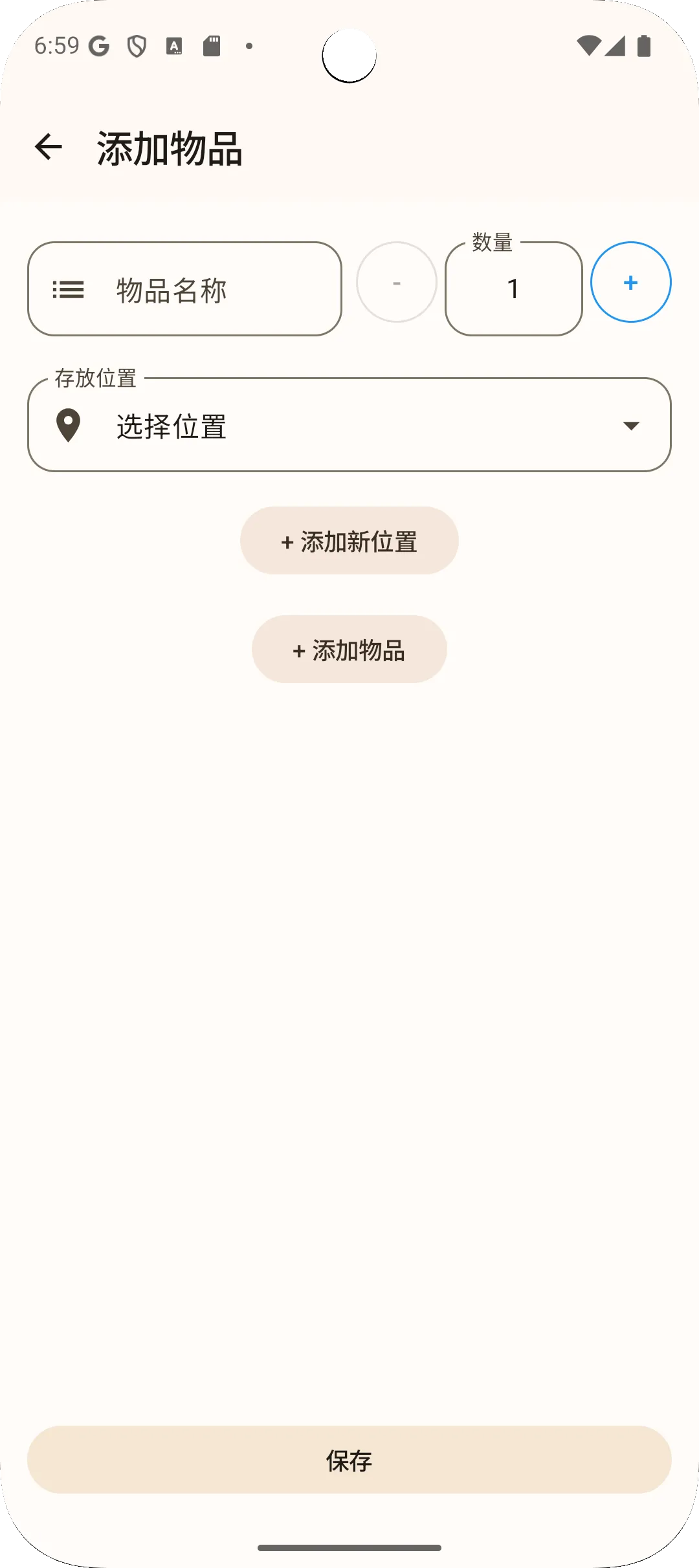Click the camera cutout area at screen top
This screenshot has height=1568, width=699.
coord(348,55)
